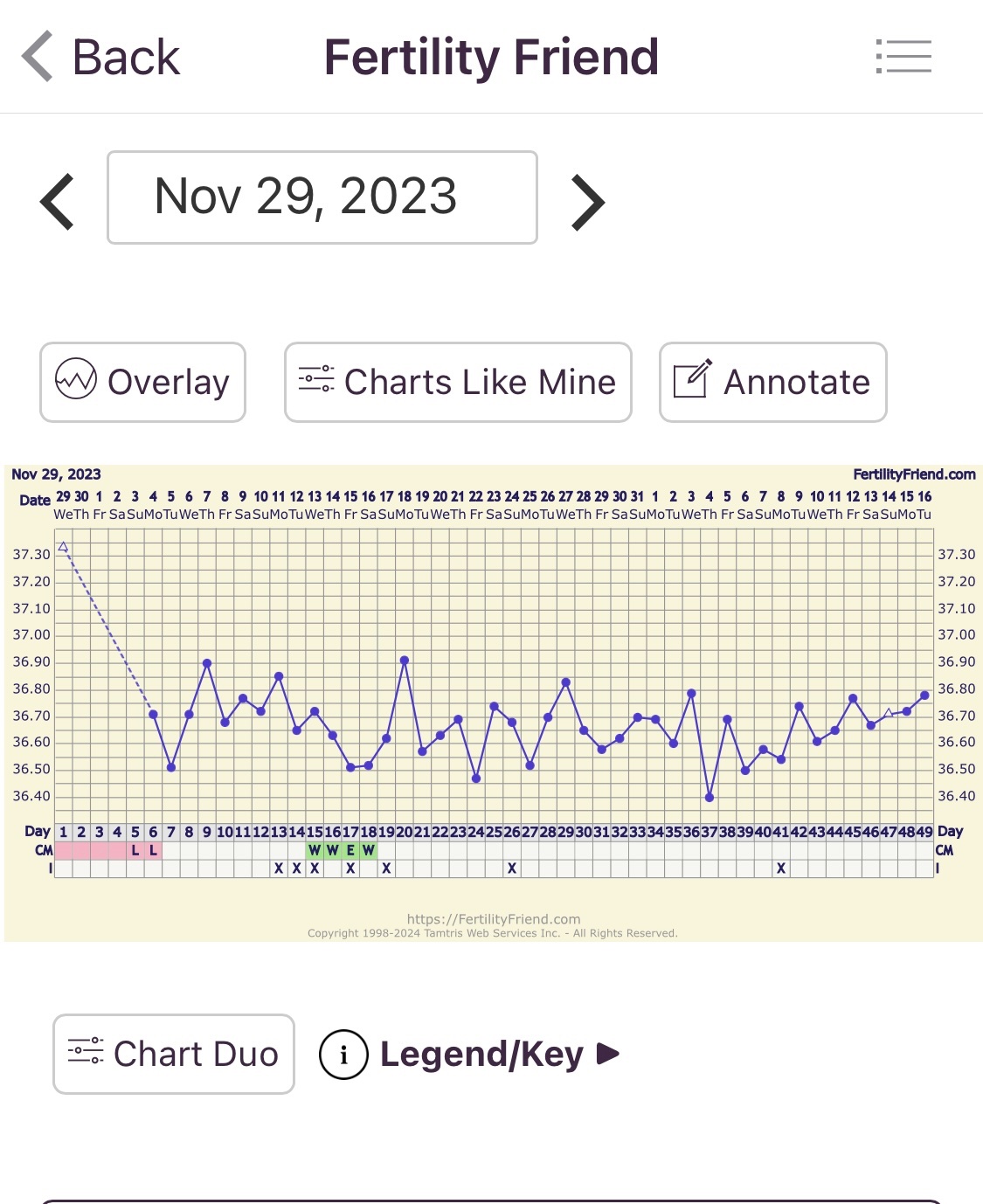Image resolution: width=983 pixels, height=1204 pixels.
Task: Annotate this chart
Action: (x=772, y=383)
